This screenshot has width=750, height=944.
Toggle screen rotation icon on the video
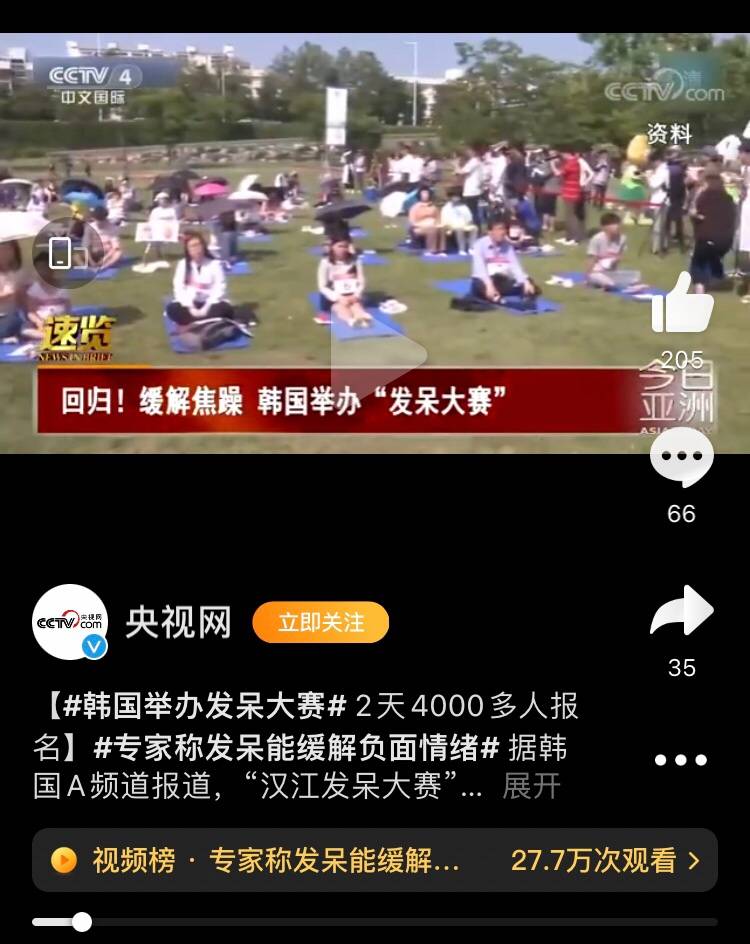click(x=60, y=254)
